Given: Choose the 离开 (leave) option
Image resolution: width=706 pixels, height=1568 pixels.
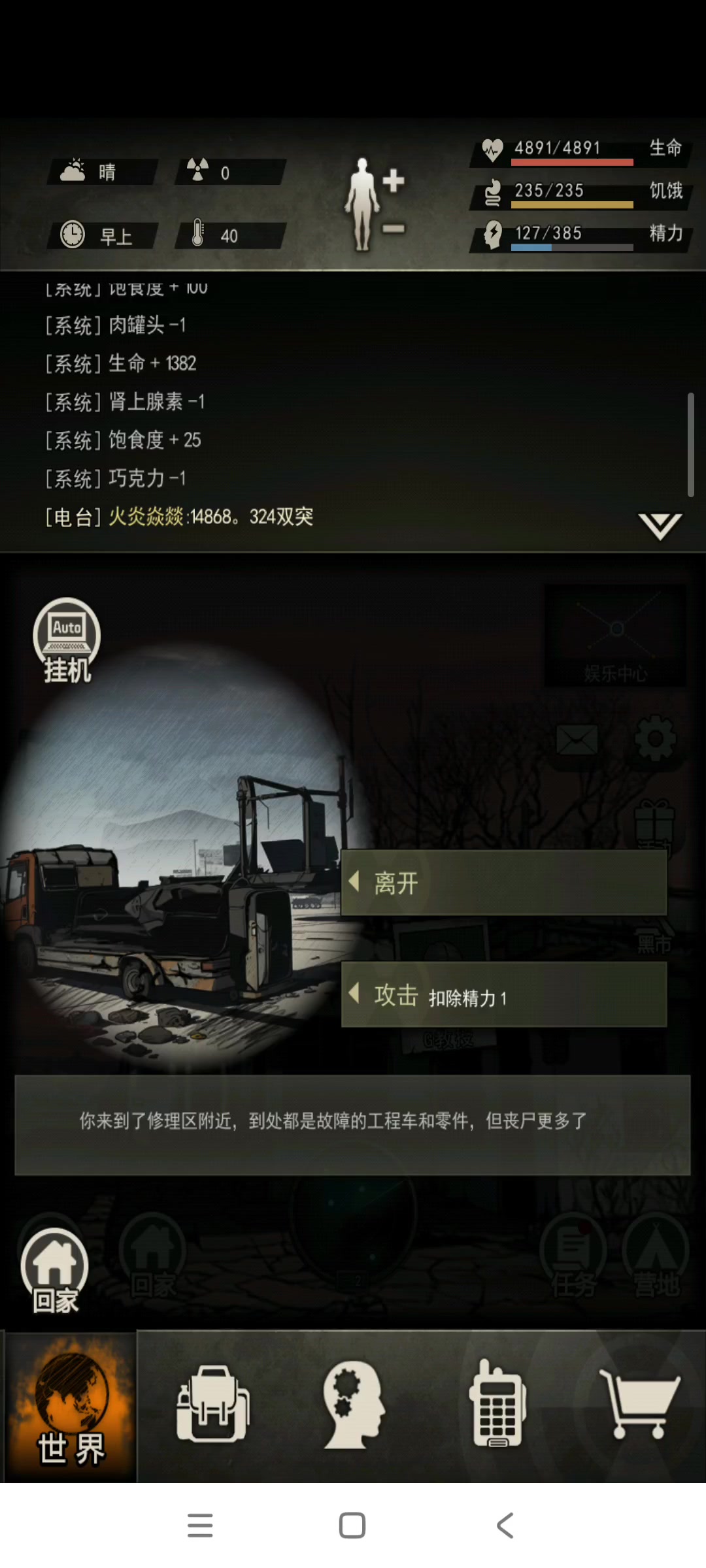Looking at the screenshot, I should pos(503,883).
